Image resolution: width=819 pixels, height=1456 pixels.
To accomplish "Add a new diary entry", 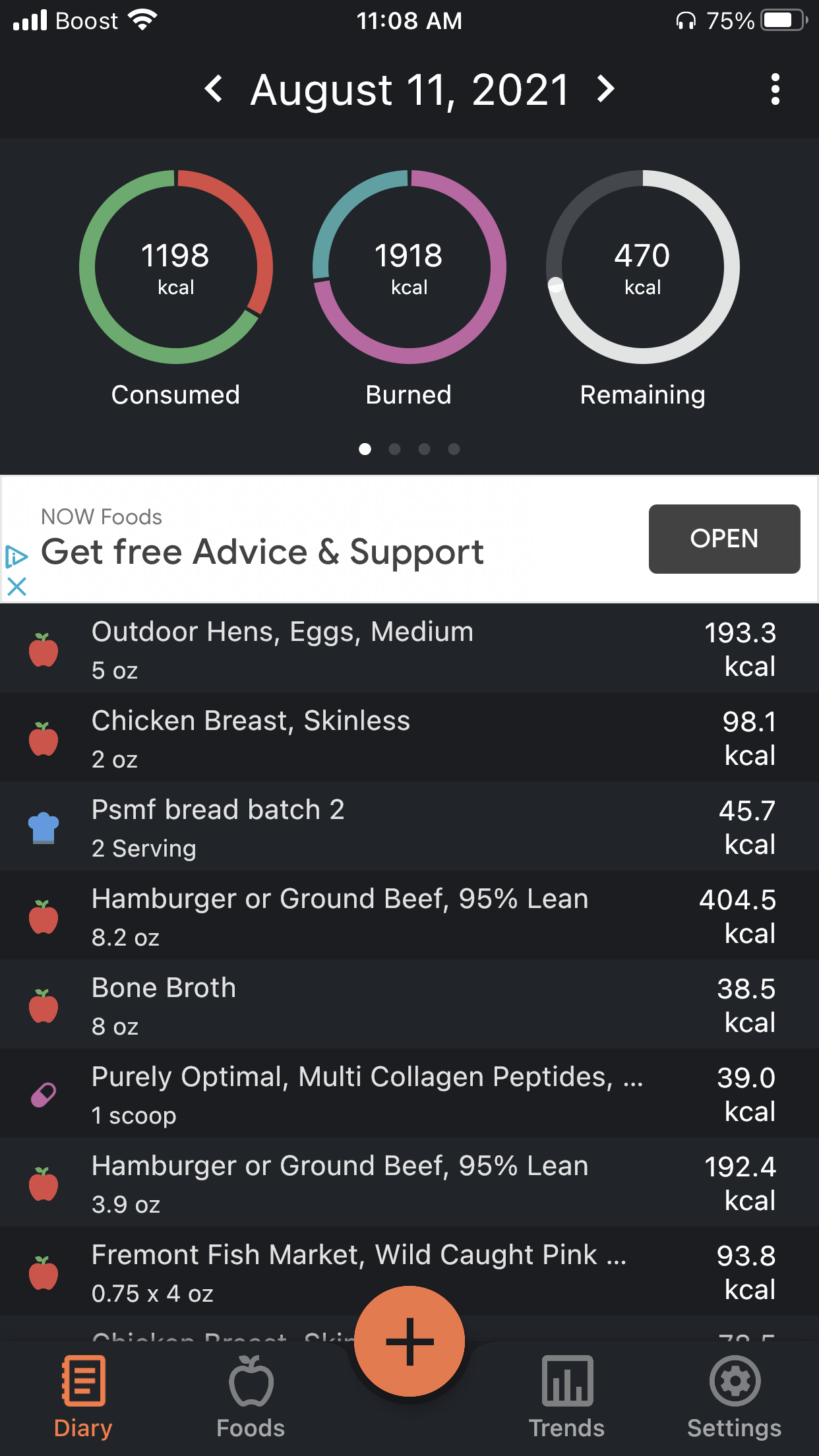I will click(x=409, y=1341).
